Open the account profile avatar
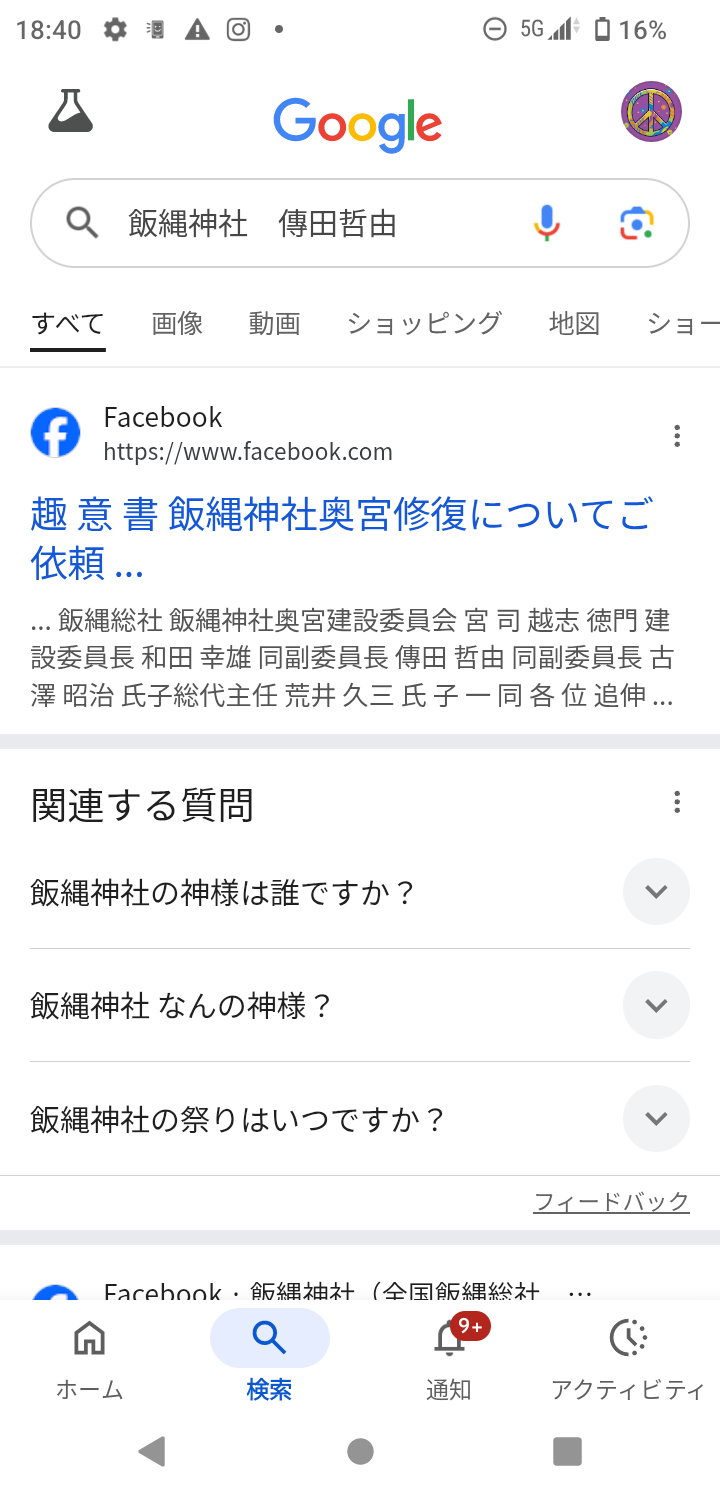The height and width of the screenshot is (1496, 720). (651, 112)
